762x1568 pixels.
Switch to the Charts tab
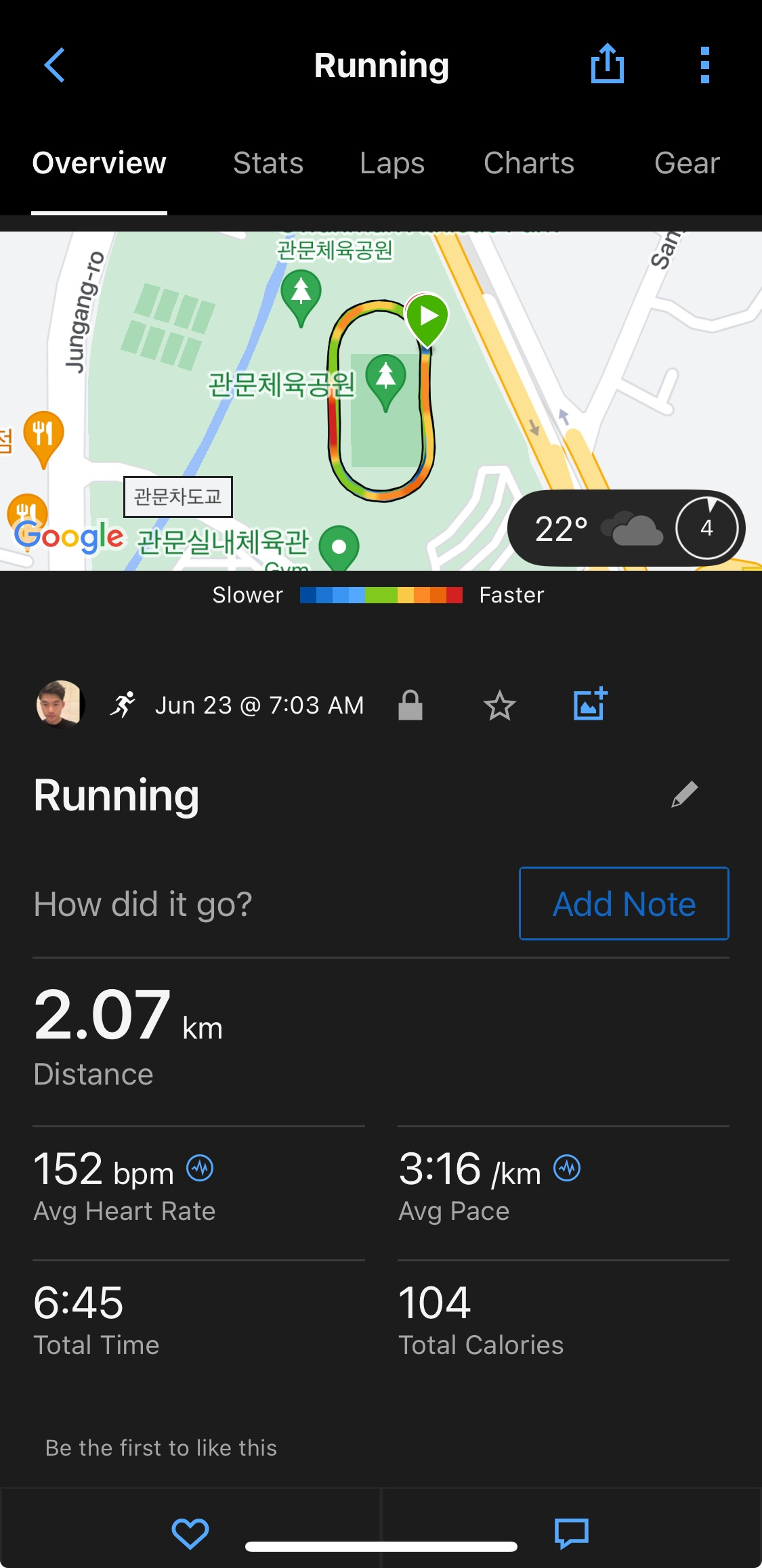[529, 163]
